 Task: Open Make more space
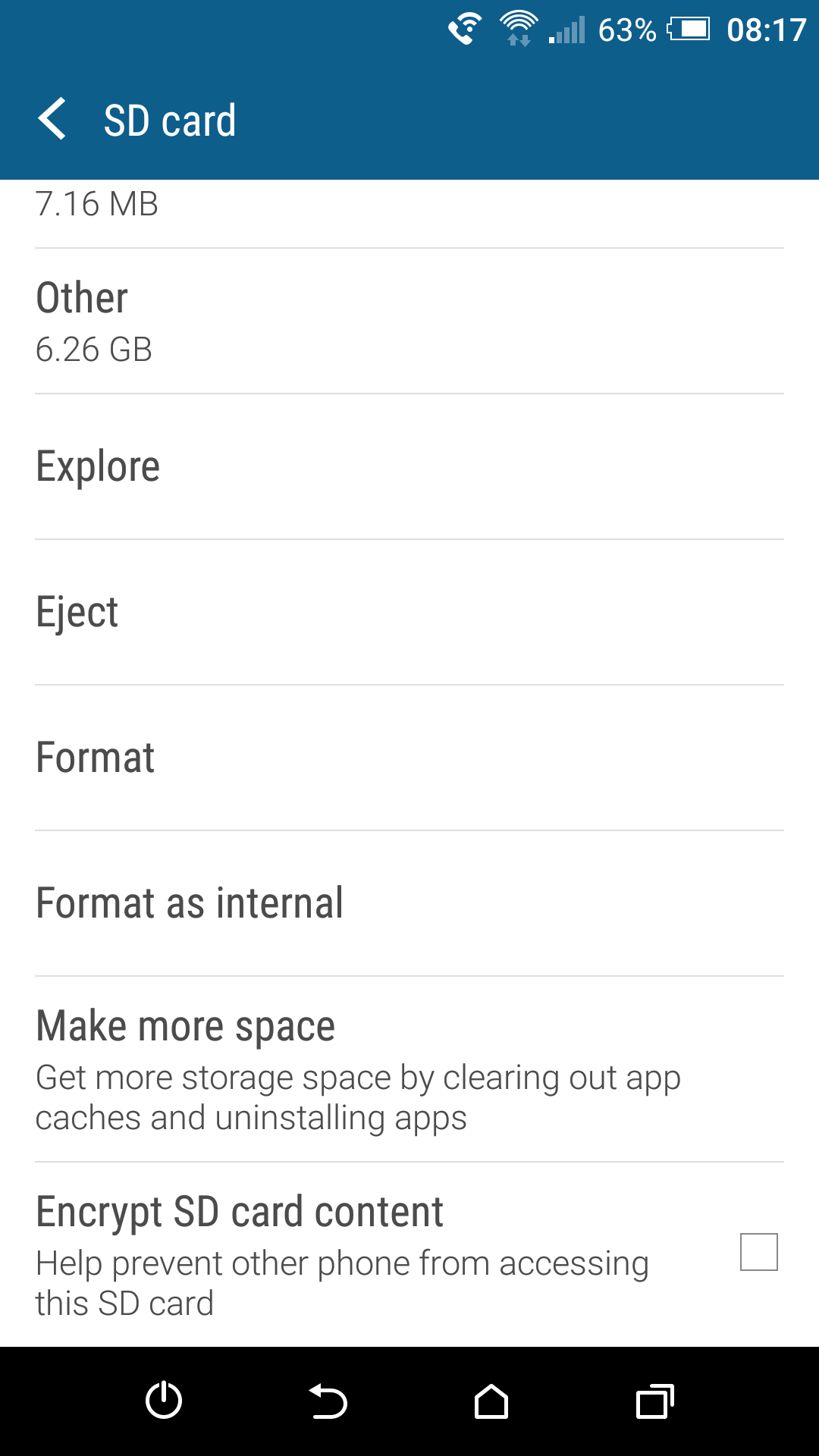point(409,1069)
